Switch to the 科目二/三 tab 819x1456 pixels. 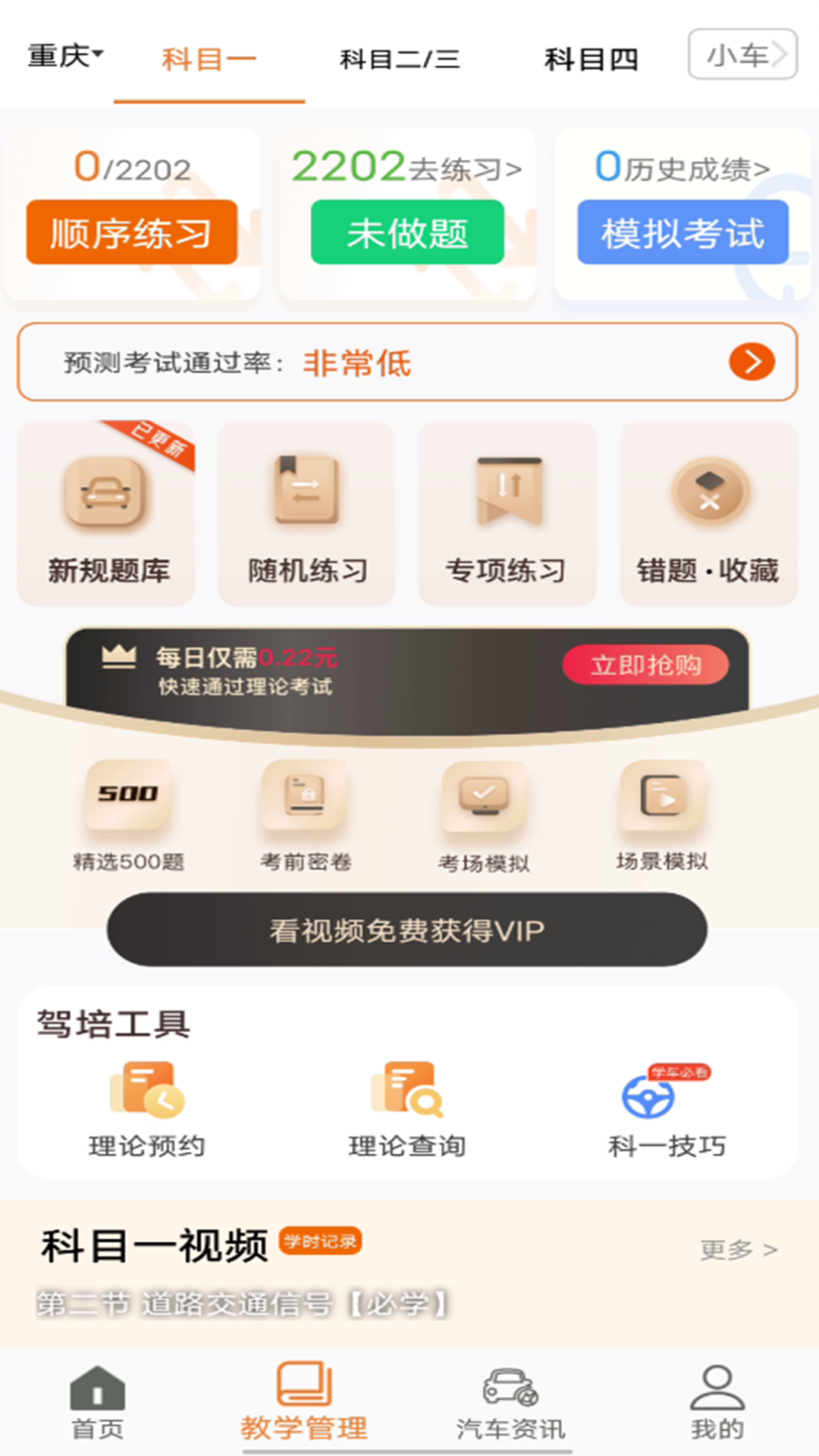coord(400,59)
